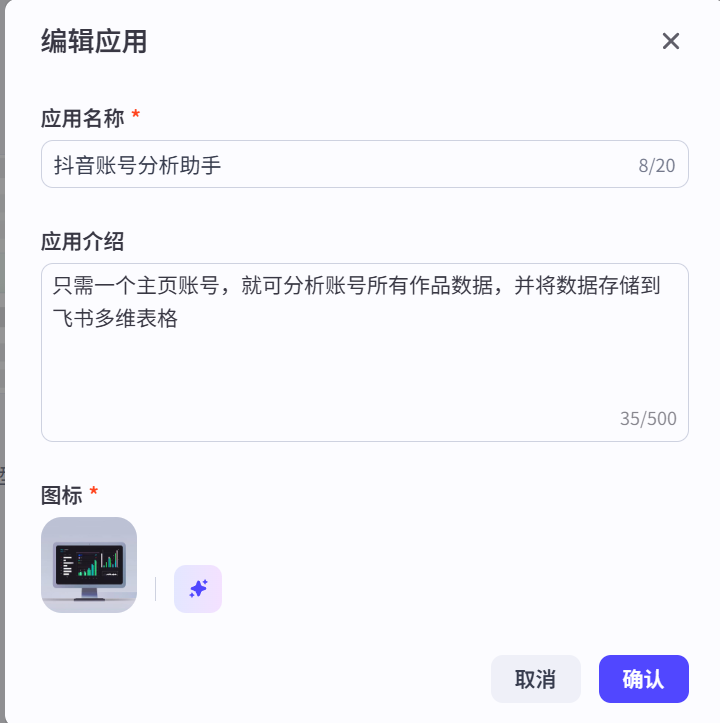Generate an icon with the AI sparkle button

[x=198, y=589]
